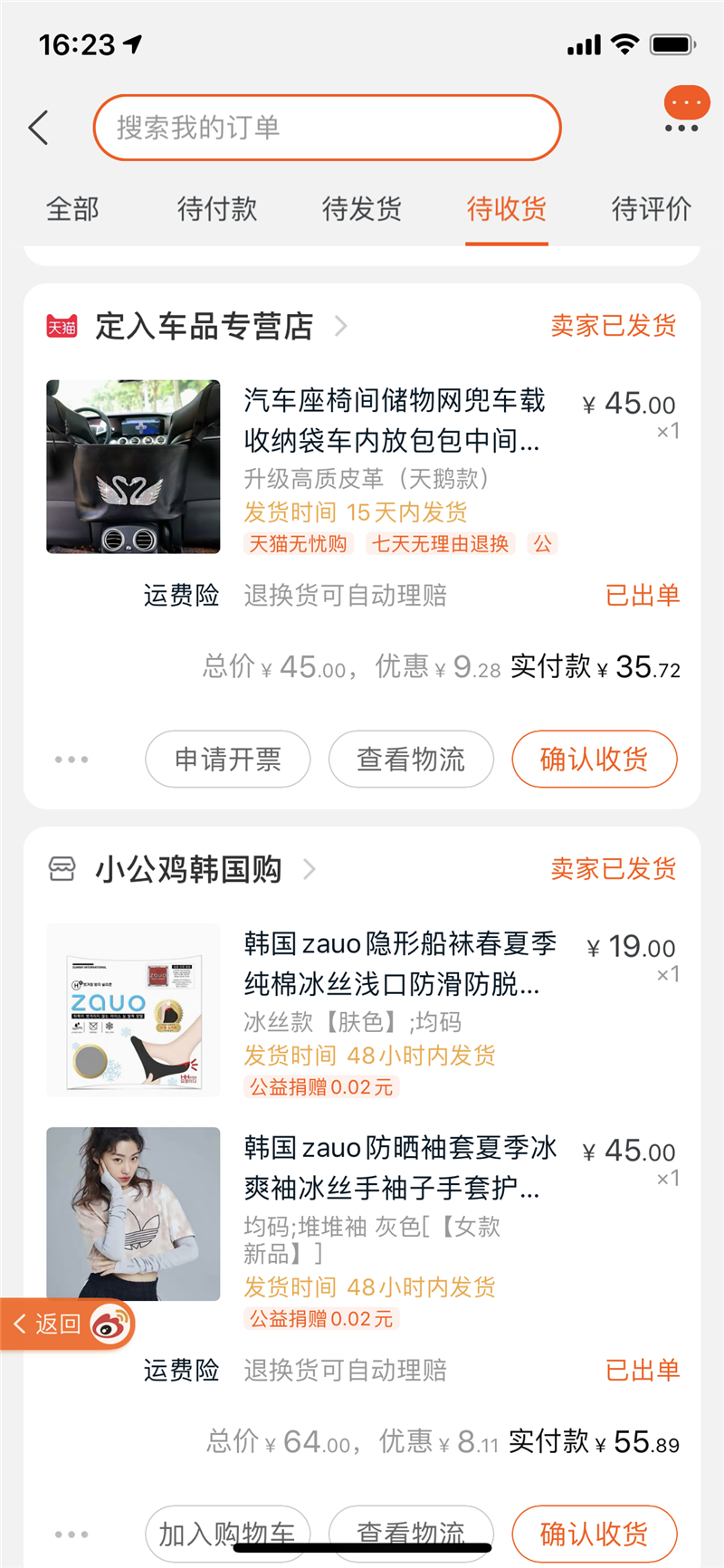Switch to the 全部 tab
Image resolution: width=724 pixels, height=1568 pixels.
pyautogui.click(x=72, y=209)
